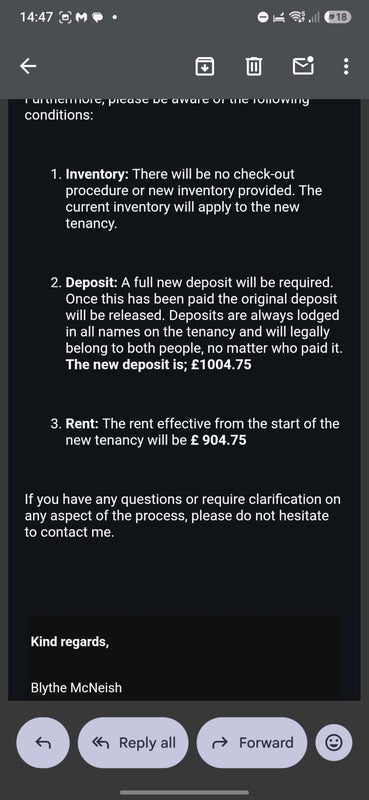Archive this email
The image size is (369, 800).
click(205, 66)
